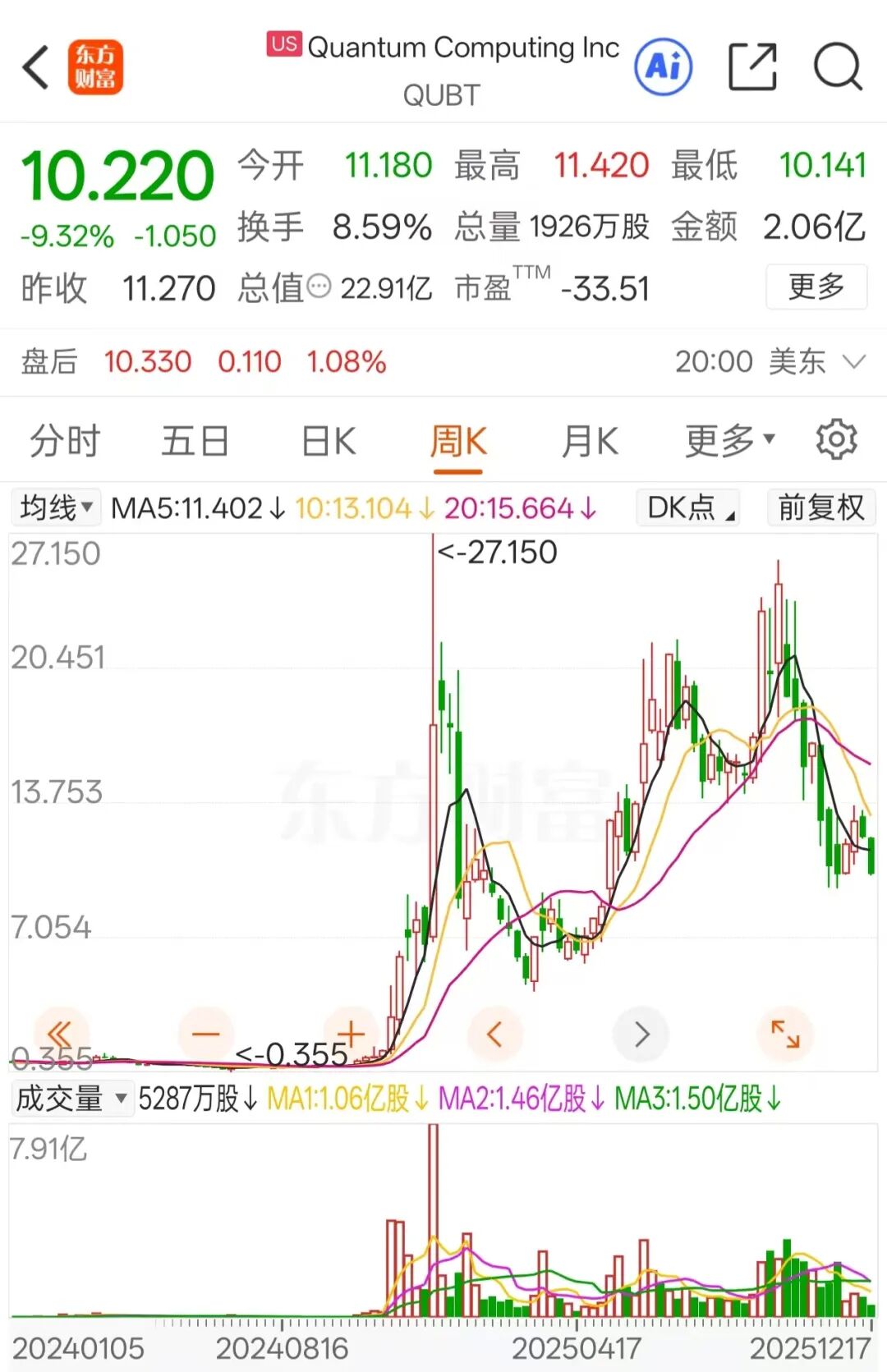Image resolution: width=887 pixels, height=1372 pixels.
Task: Expand the 盘后 美东 time dropdown
Action: coord(854,361)
